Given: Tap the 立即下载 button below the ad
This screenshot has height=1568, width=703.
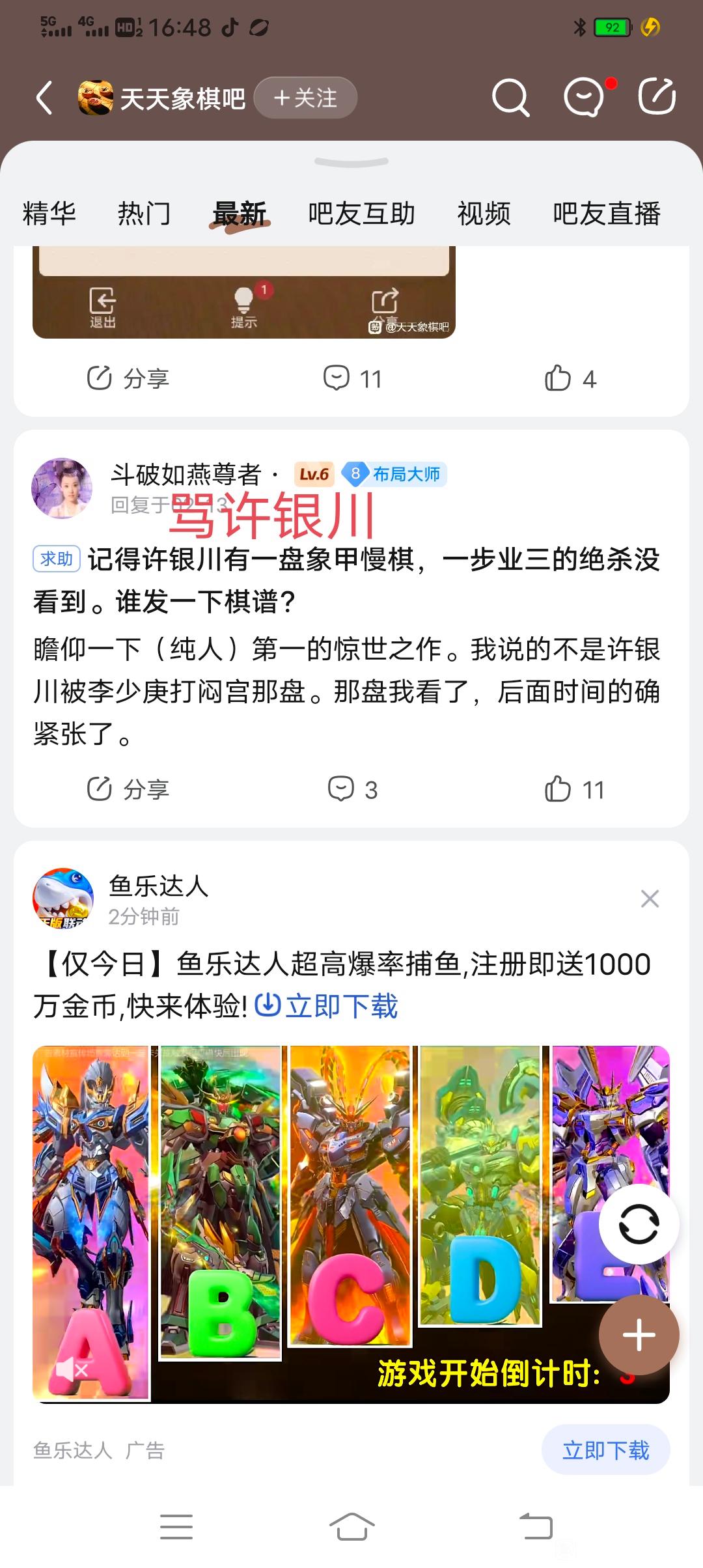Looking at the screenshot, I should (605, 1450).
